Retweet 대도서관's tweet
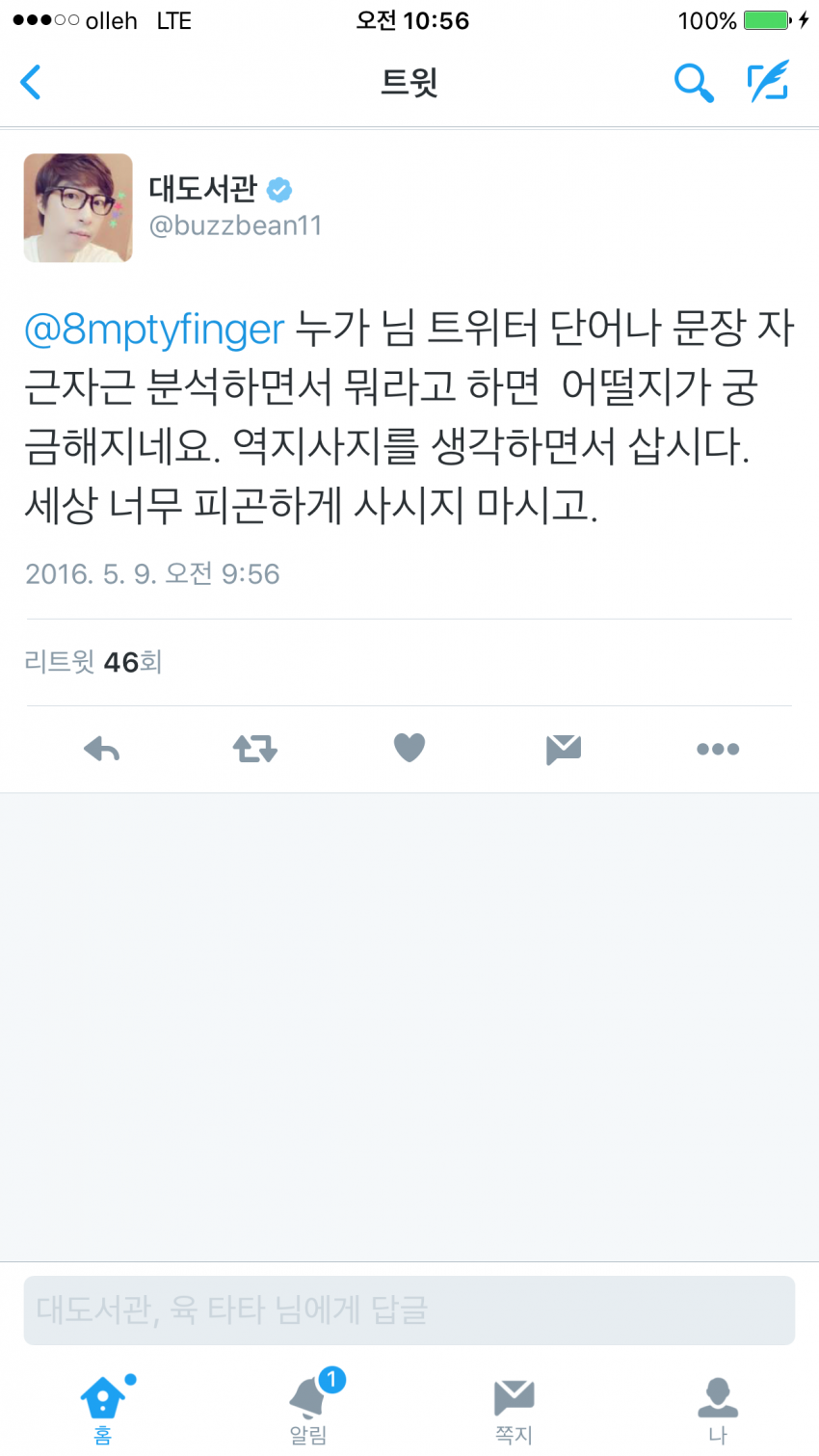This screenshot has width=819, height=1456. click(255, 749)
